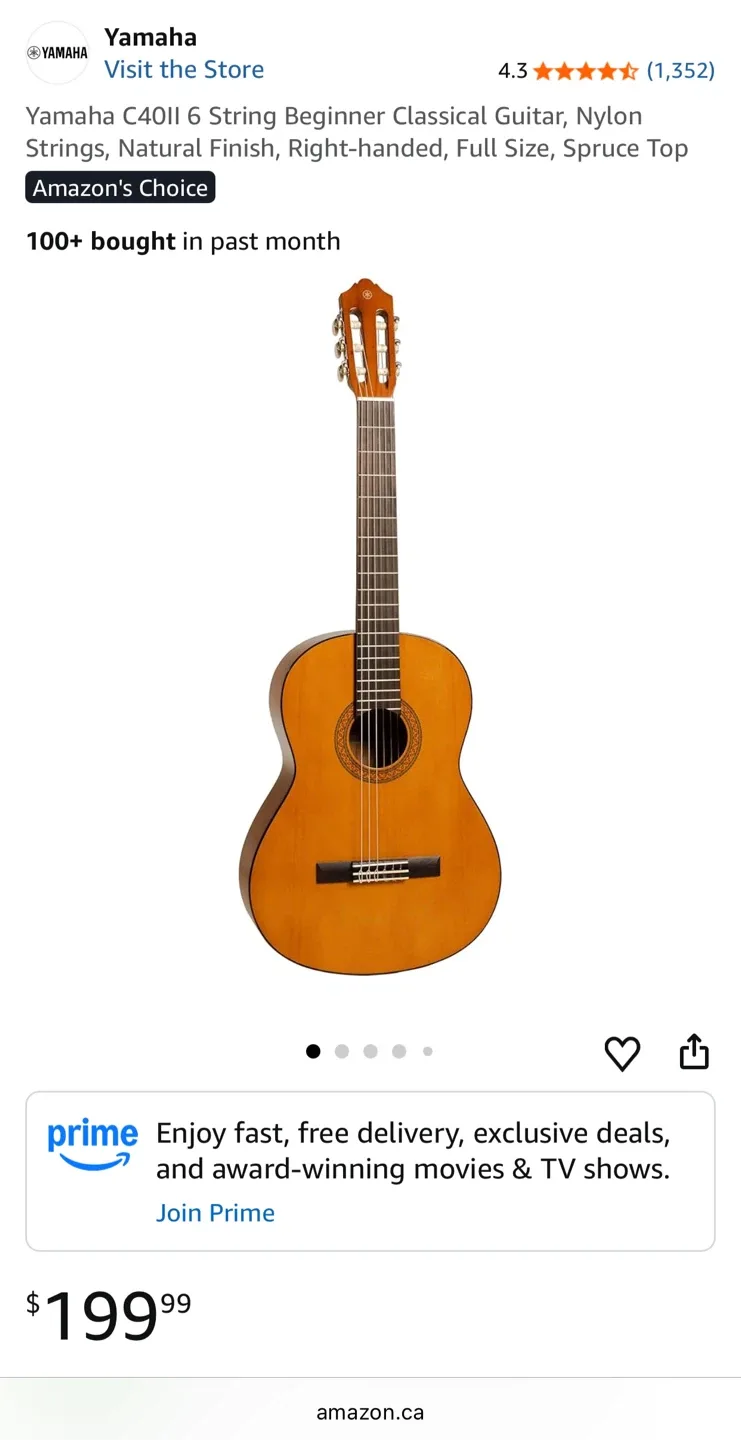Select the first carousel dot

[313, 1051]
